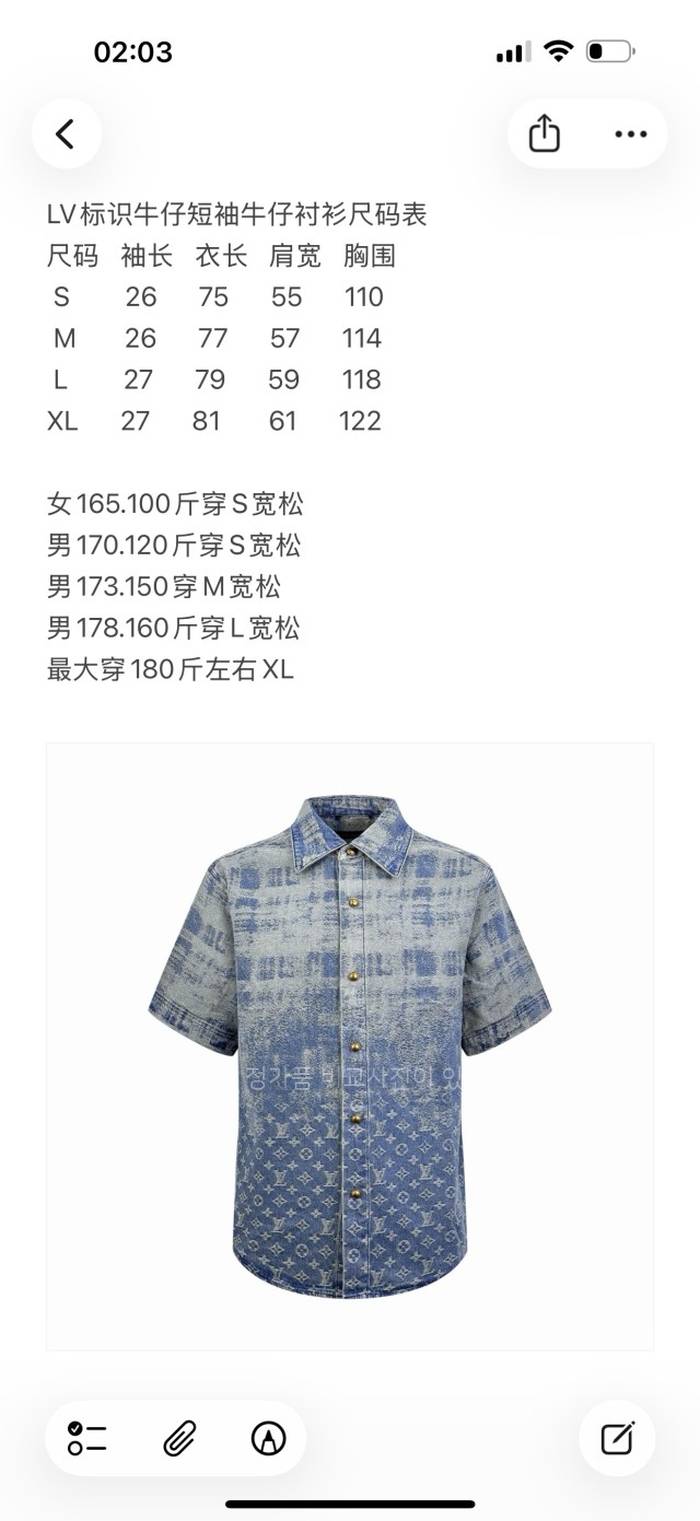Attach a file with the paperclip

pos(179,1438)
